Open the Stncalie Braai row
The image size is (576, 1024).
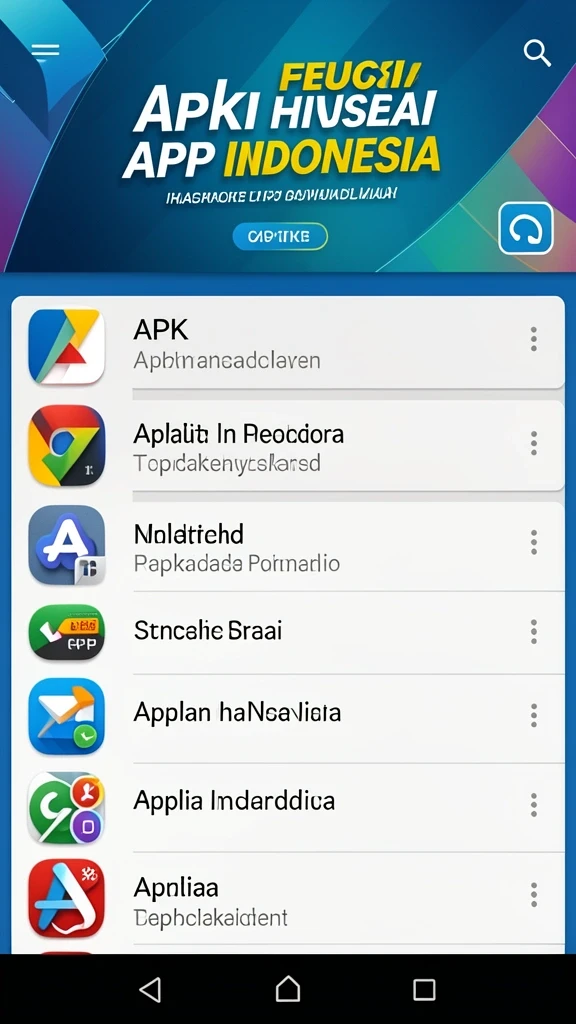(288, 632)
